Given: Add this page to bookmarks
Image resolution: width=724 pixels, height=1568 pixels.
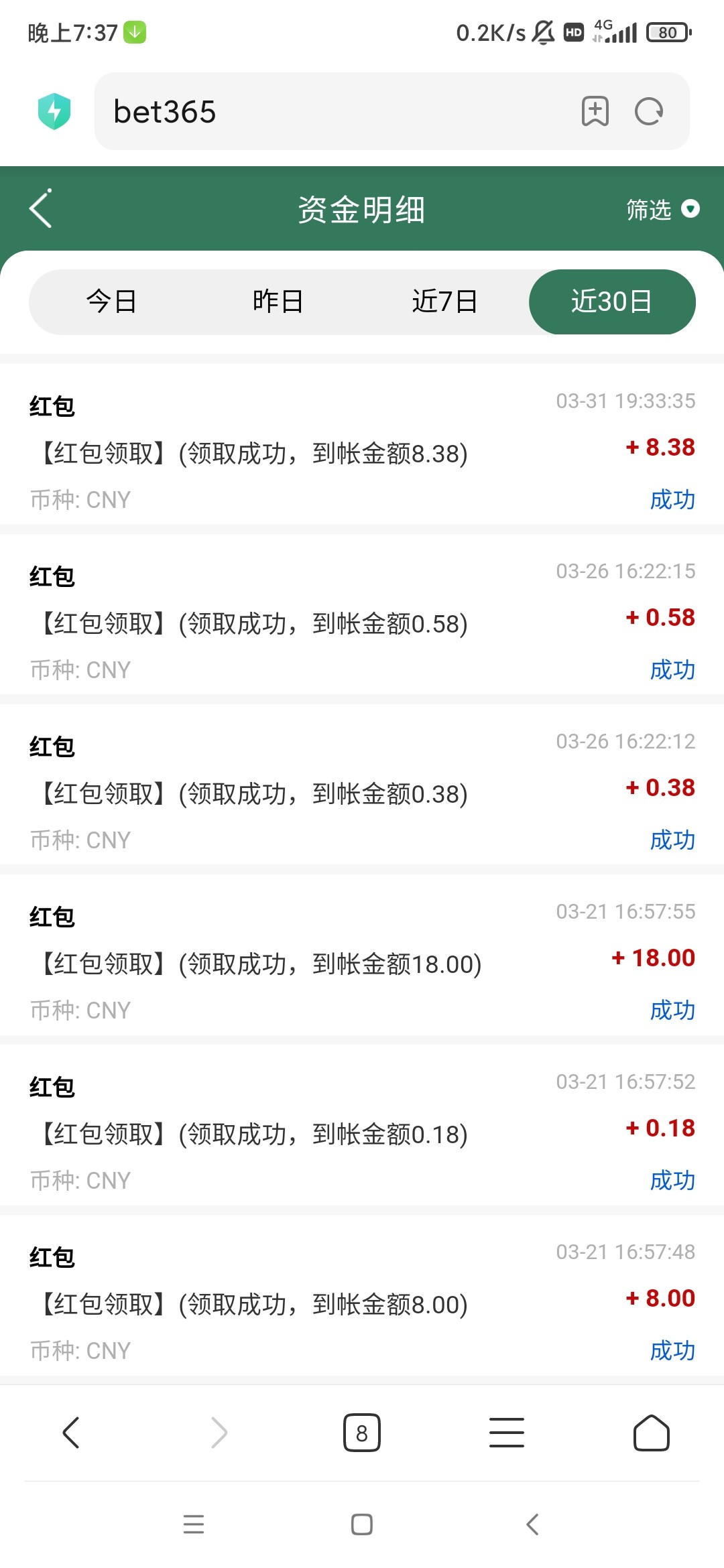Looking at the screenshot, I should click(x=595, y=111).
